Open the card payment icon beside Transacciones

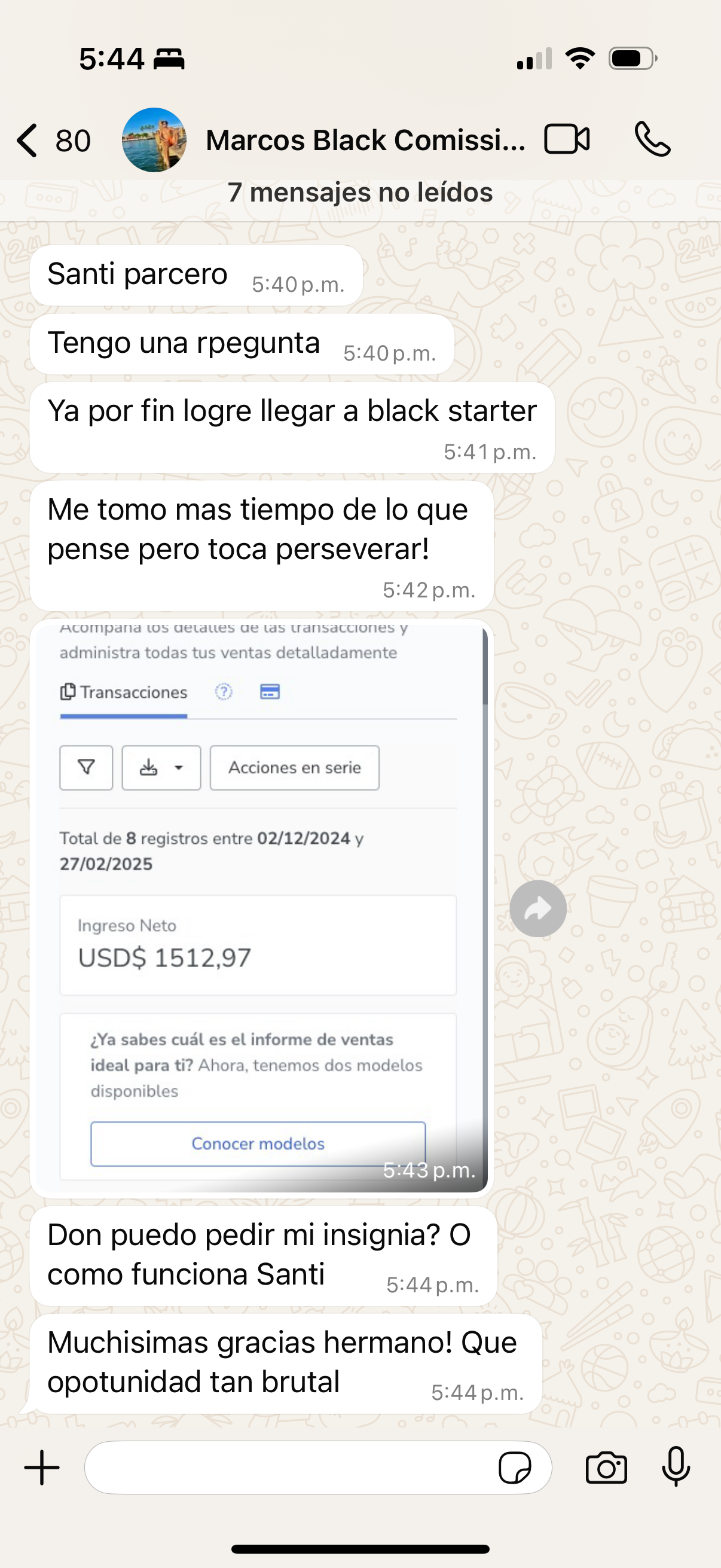[270, 691]
